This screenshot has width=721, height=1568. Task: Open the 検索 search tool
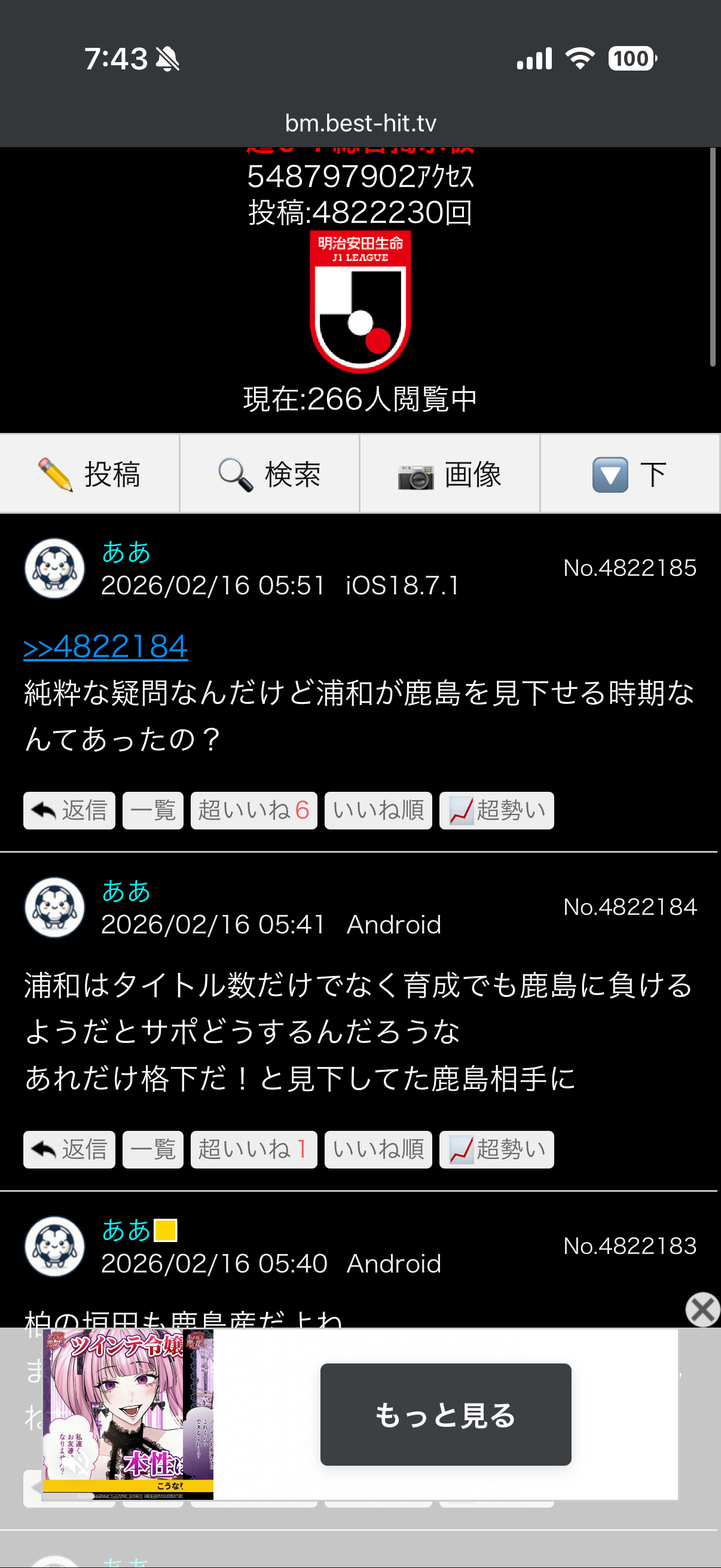pyautogui.click(x=270, y=474)
